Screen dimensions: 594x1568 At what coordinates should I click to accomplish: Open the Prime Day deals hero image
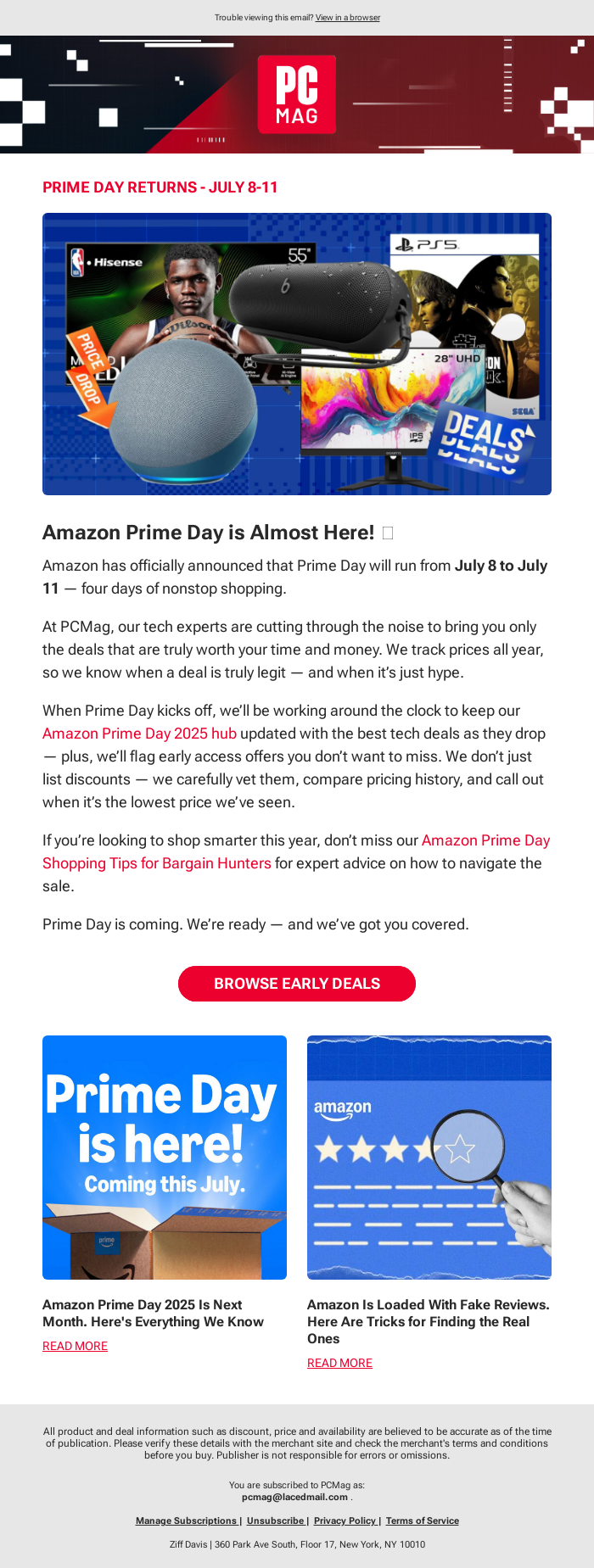click(297, 354)
